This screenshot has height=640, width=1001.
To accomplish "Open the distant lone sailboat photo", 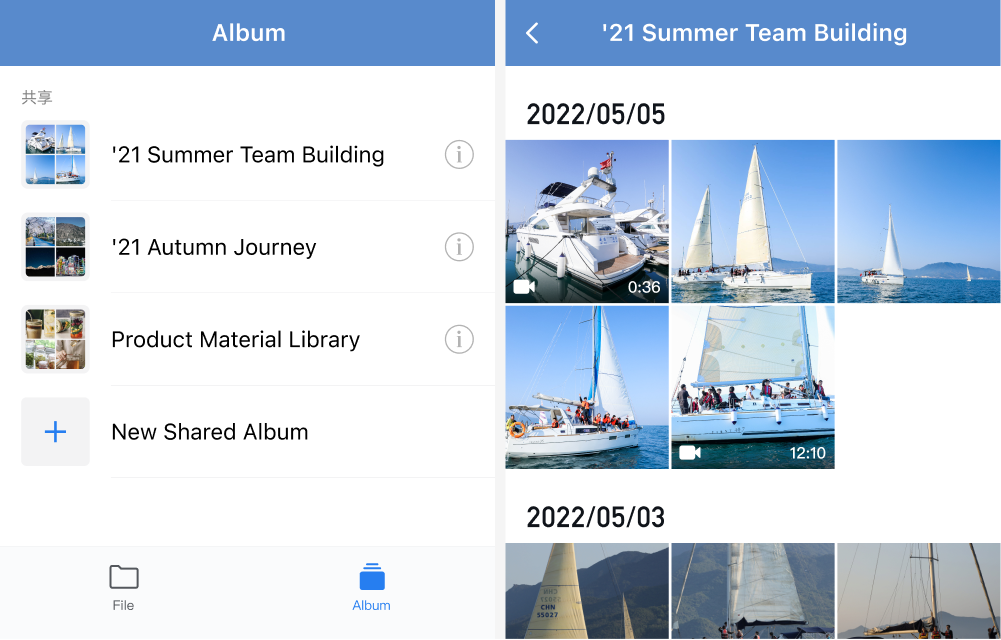I will click(918, 221).
